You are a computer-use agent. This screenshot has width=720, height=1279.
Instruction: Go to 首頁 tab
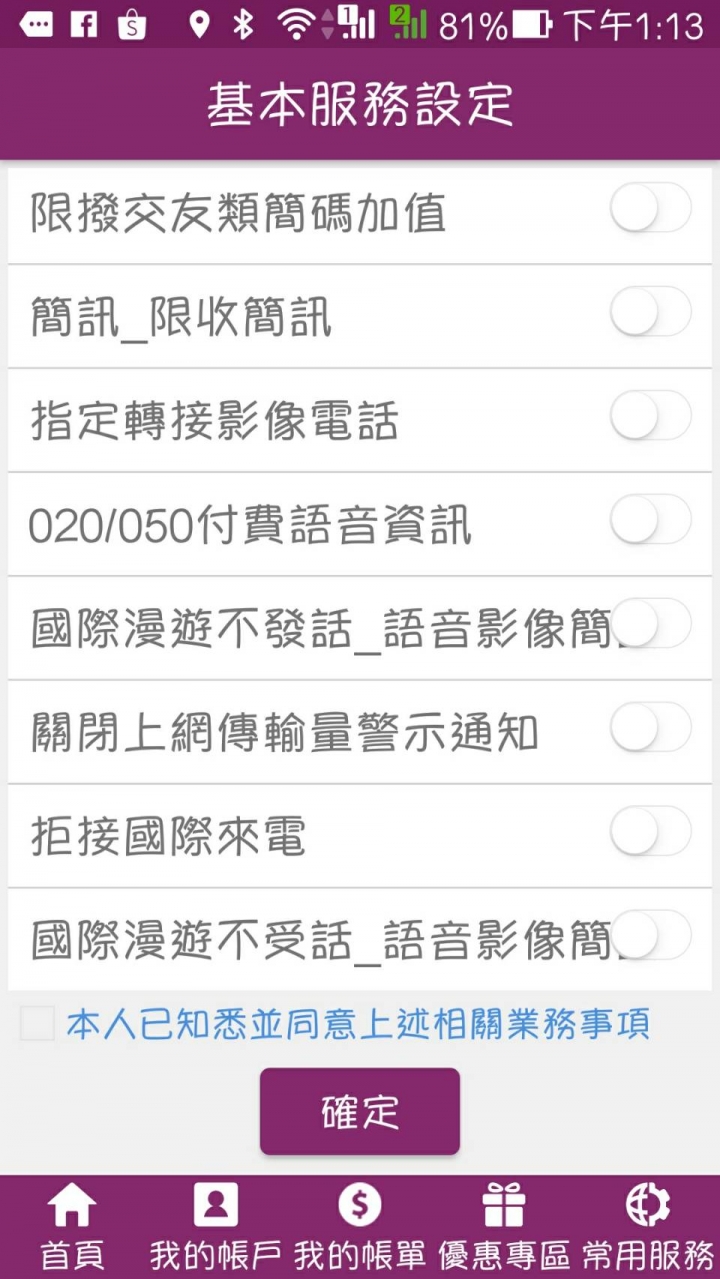(72, 1227)
